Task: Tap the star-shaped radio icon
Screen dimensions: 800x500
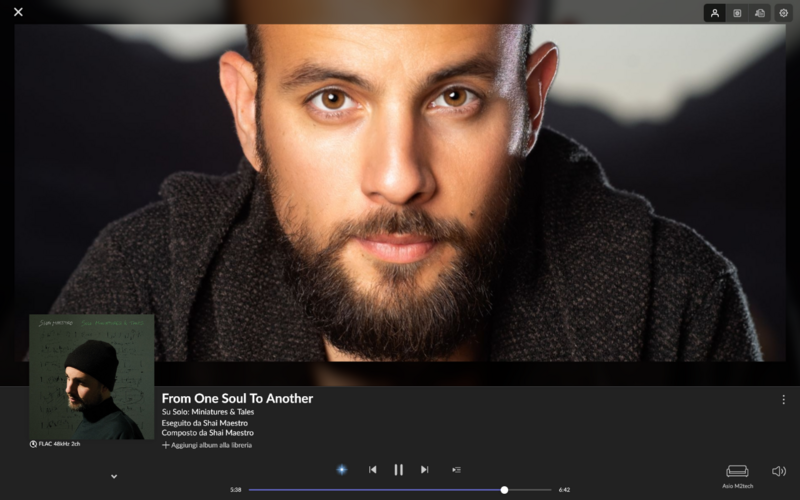Action: coord(341,469)
